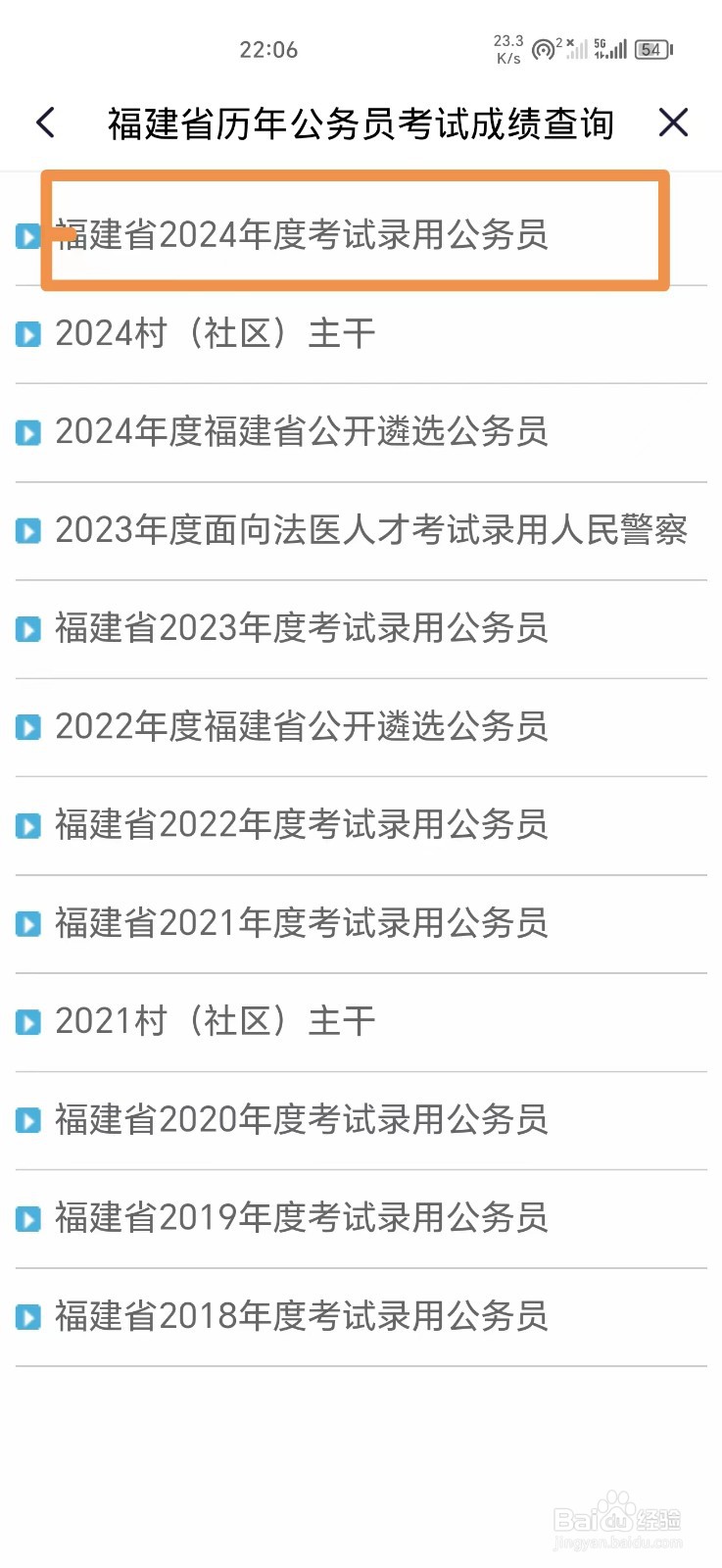This screenshot has height=1568, width=722.
Task: Clear the search with the X icon
Action: tap(674, 123)
